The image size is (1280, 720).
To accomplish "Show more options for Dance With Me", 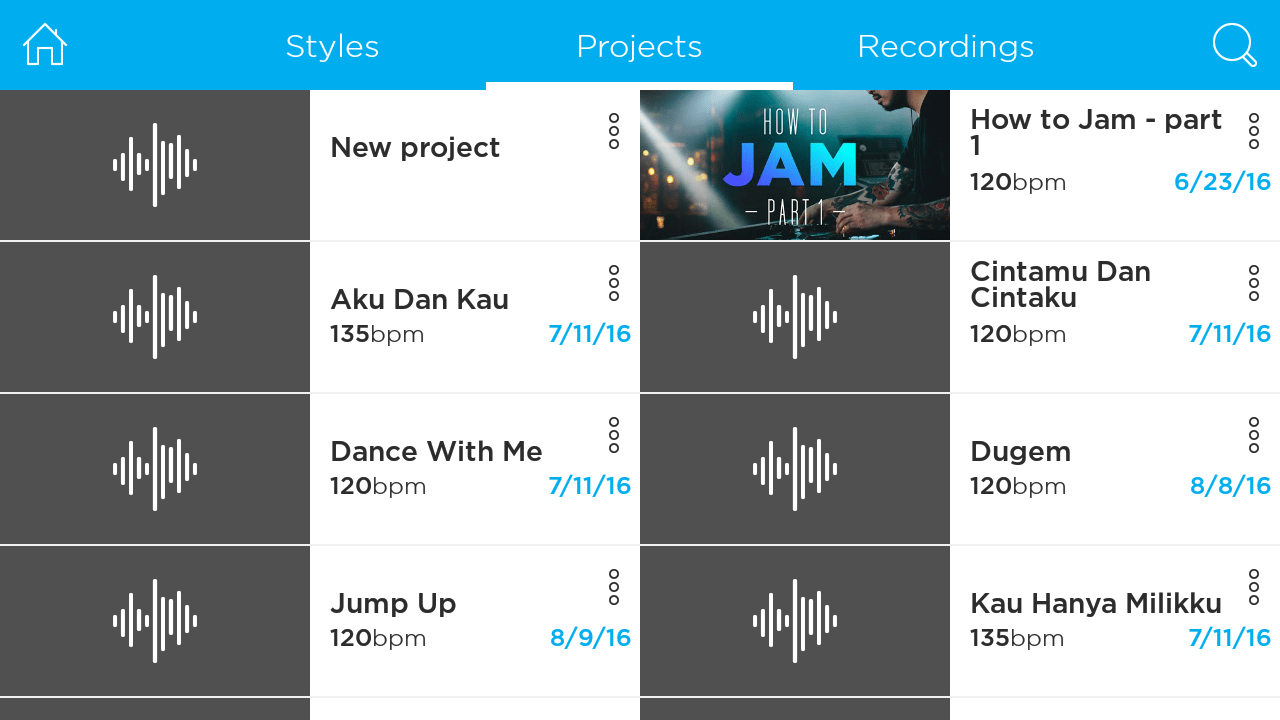I will coord(614,435).
